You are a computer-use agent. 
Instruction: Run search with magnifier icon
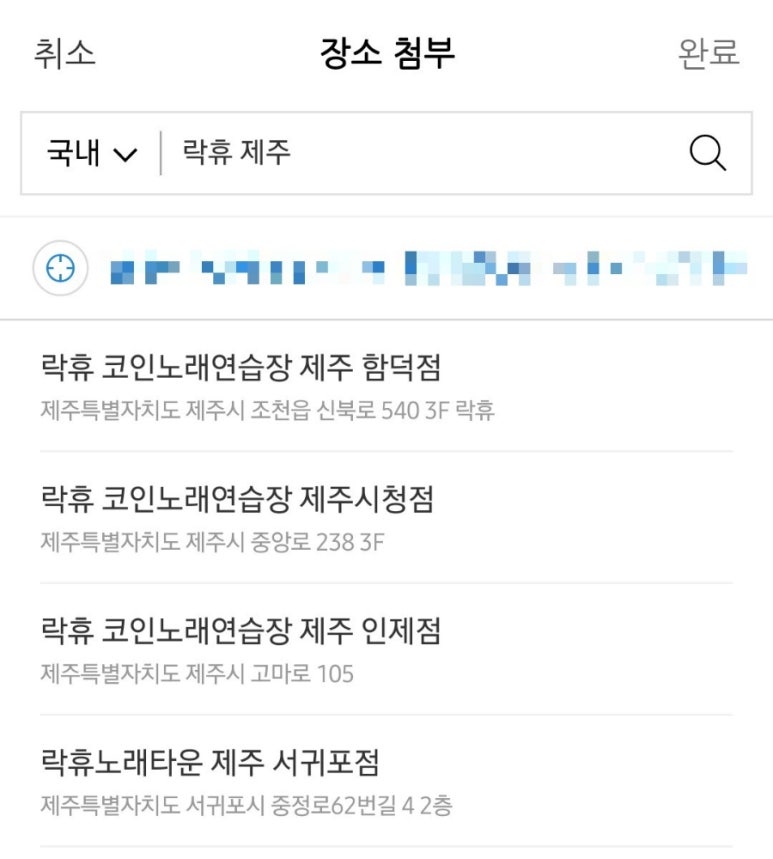point(708,154)
